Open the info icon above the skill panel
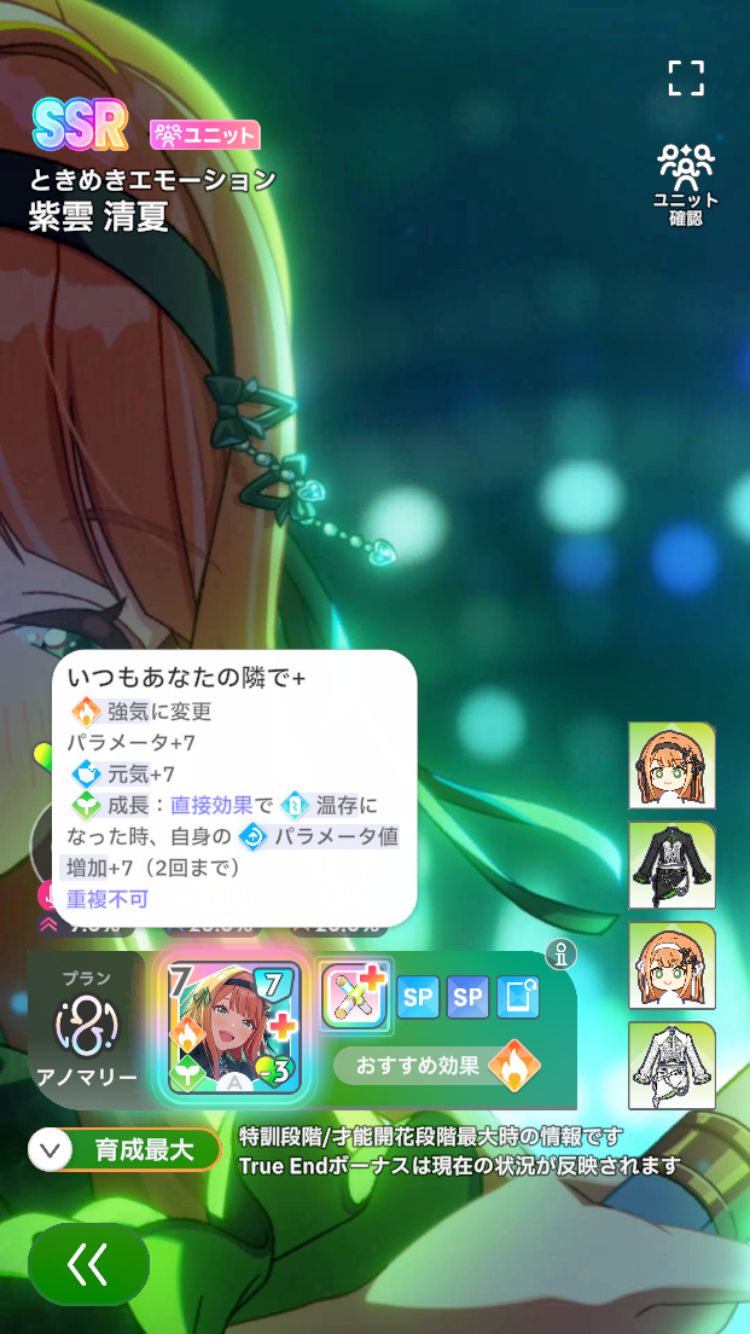 tap(561, 955)
